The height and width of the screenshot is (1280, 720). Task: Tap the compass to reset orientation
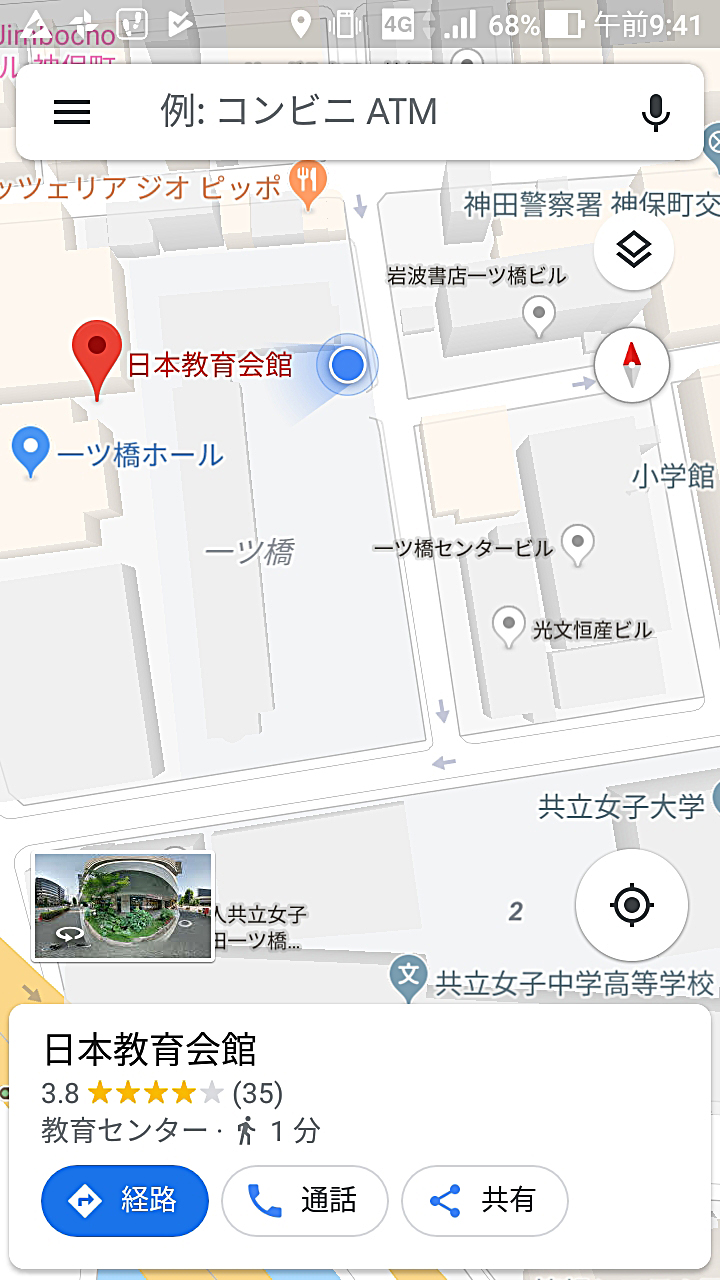[631, 363]
